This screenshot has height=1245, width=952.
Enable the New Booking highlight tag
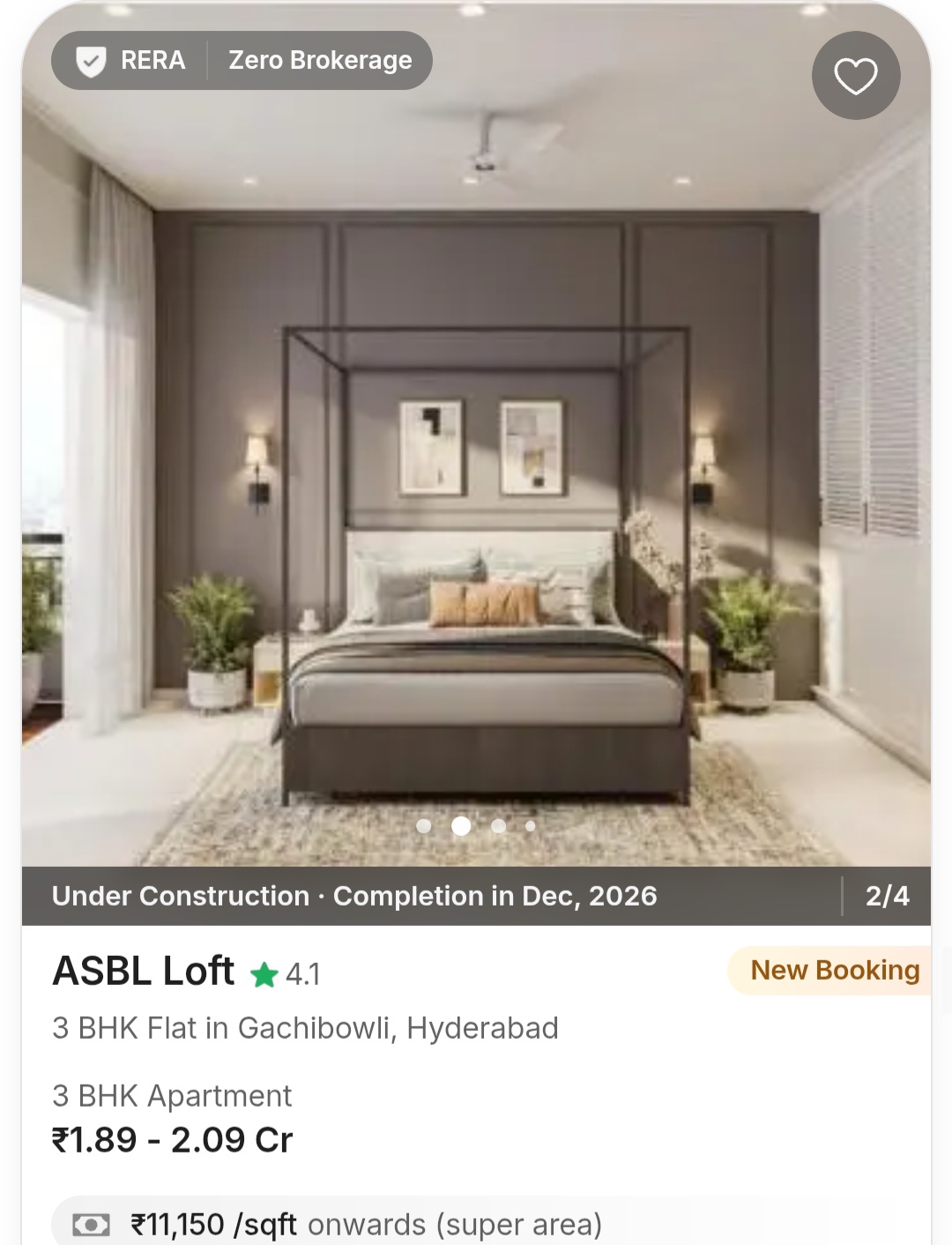pos(834,970)
